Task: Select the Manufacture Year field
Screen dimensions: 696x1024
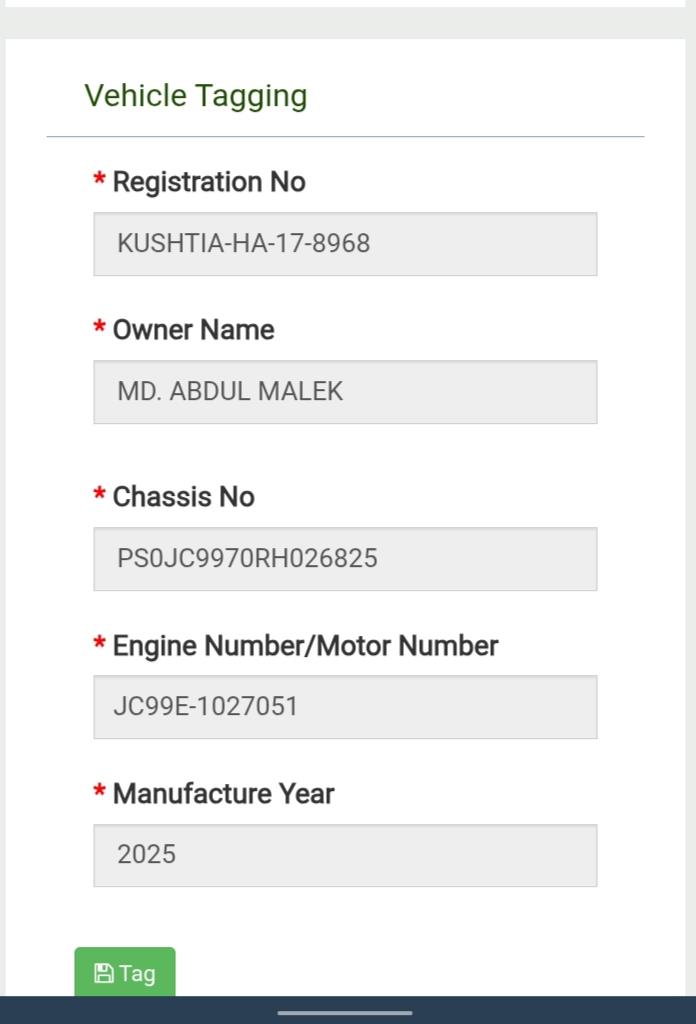Action: click(x=345, y=855)
